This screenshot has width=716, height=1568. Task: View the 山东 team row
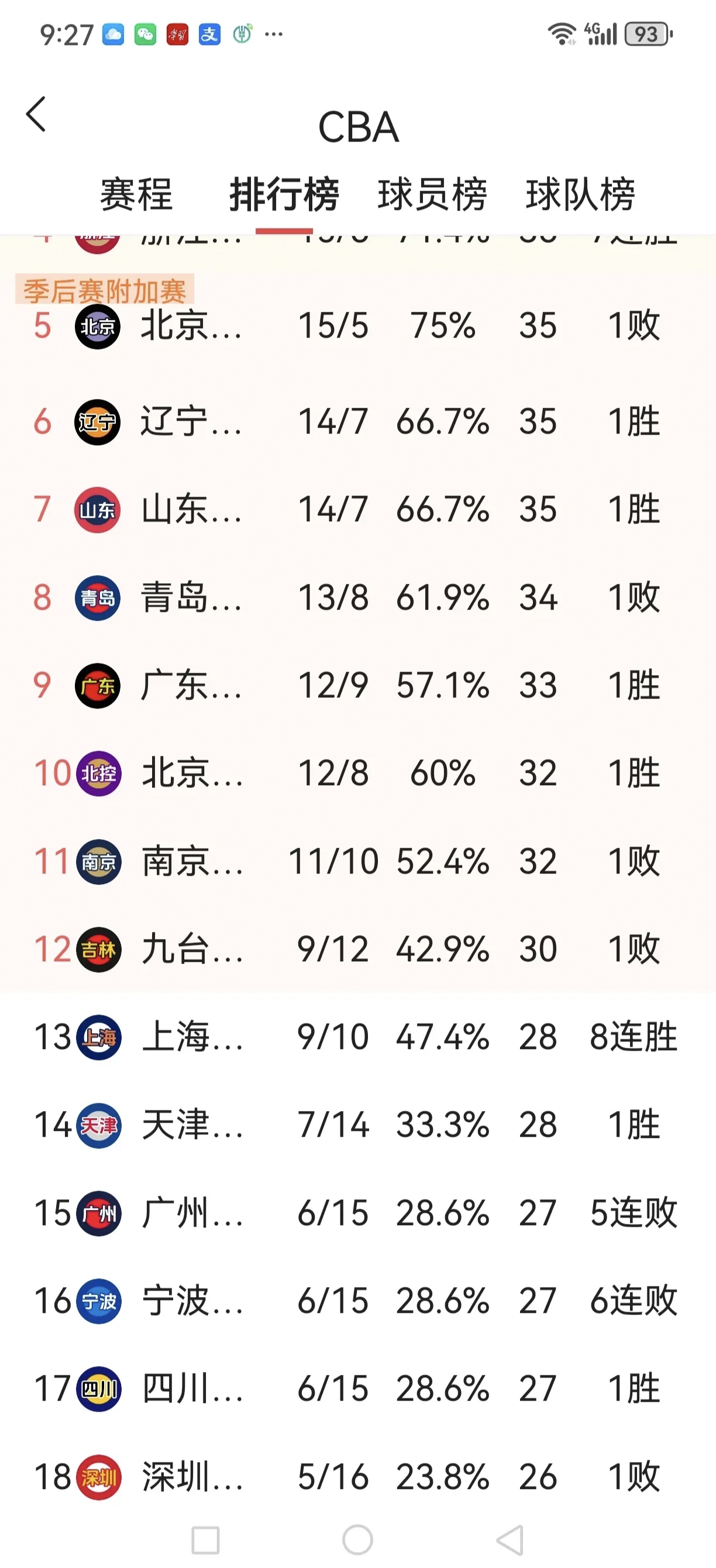[357, 510]
